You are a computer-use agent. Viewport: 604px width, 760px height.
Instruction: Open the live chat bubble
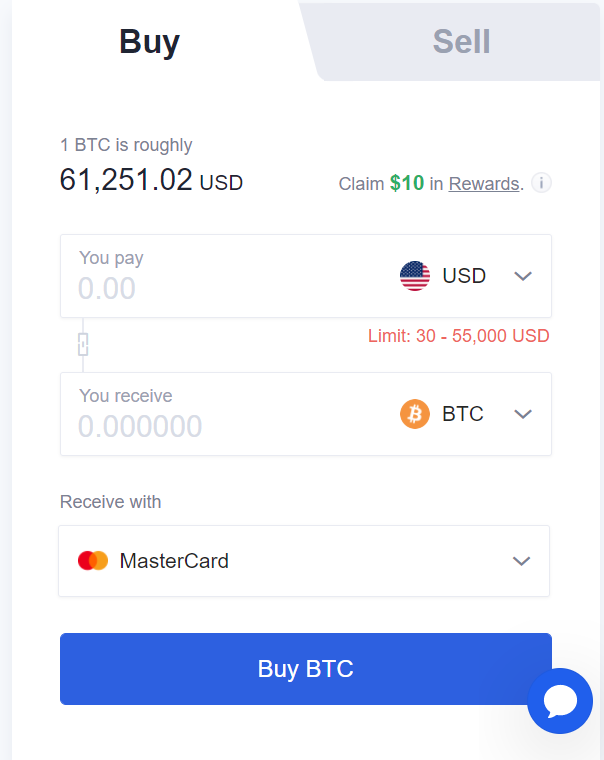[560, 701]
